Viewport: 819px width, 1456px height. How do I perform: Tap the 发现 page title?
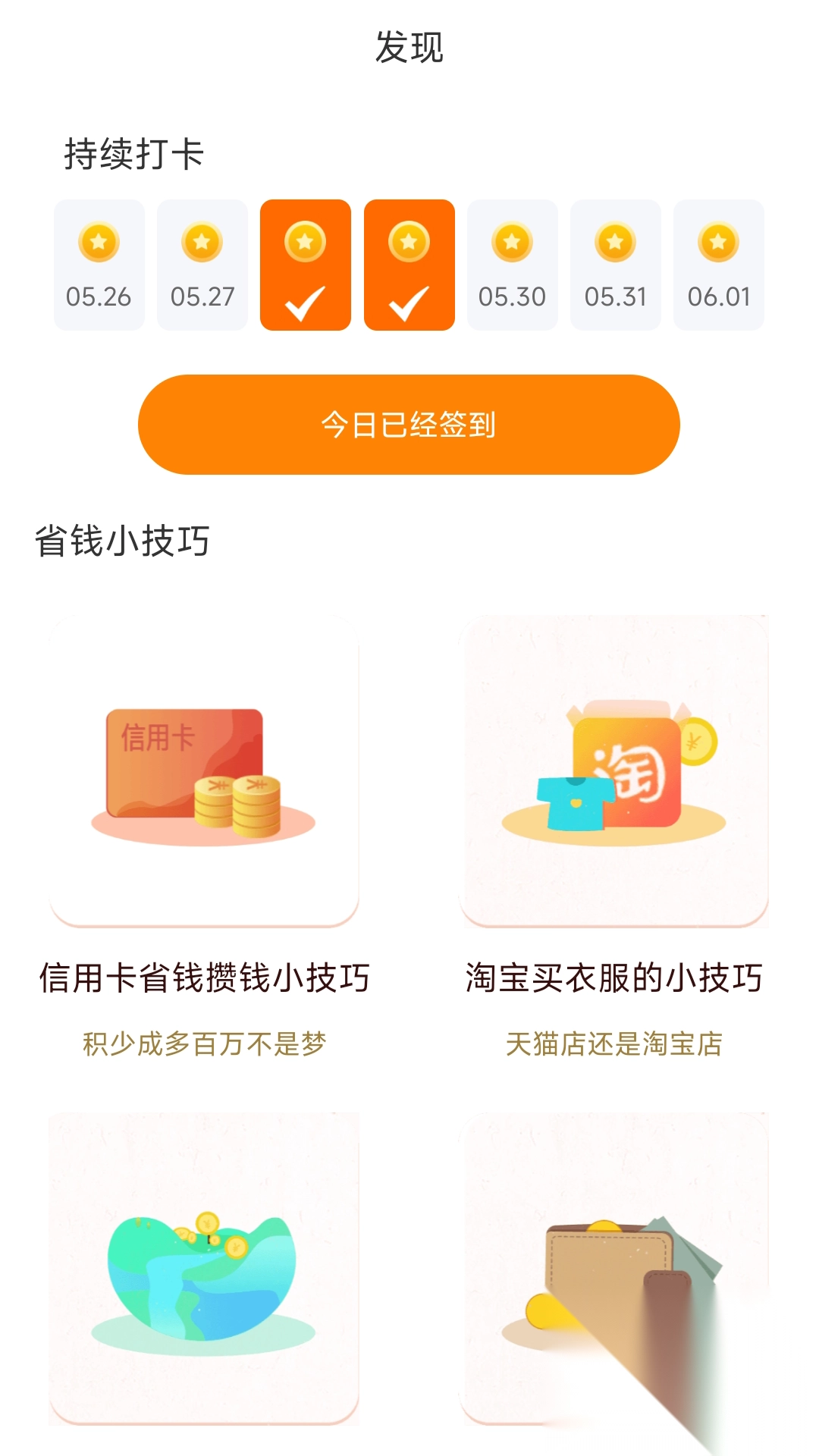click(409, 45)
